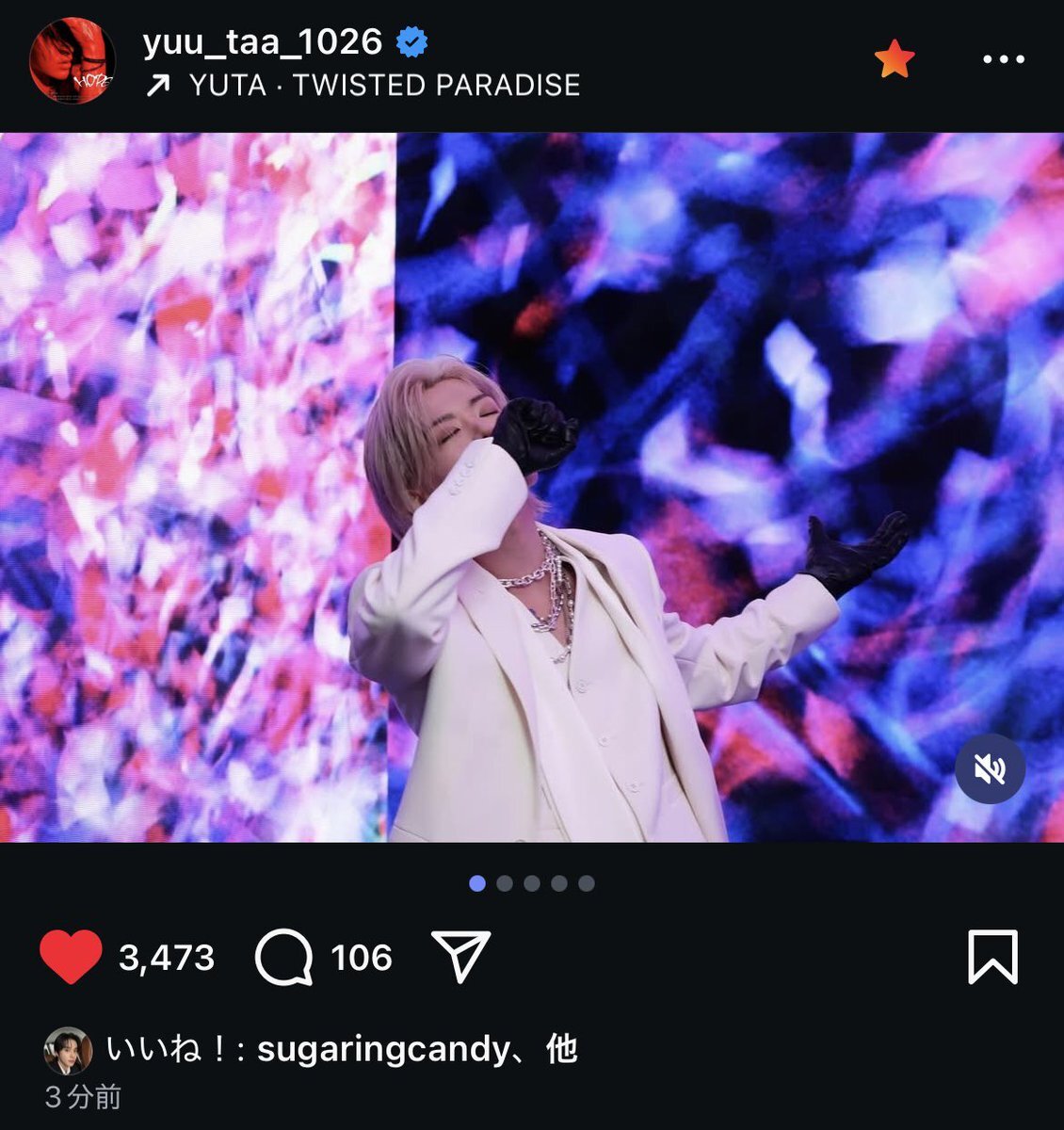Open the YUTA · TWISTED PARADISE audio link
The height and width of the screenshot is (1130, 1064).
(383, 86)
